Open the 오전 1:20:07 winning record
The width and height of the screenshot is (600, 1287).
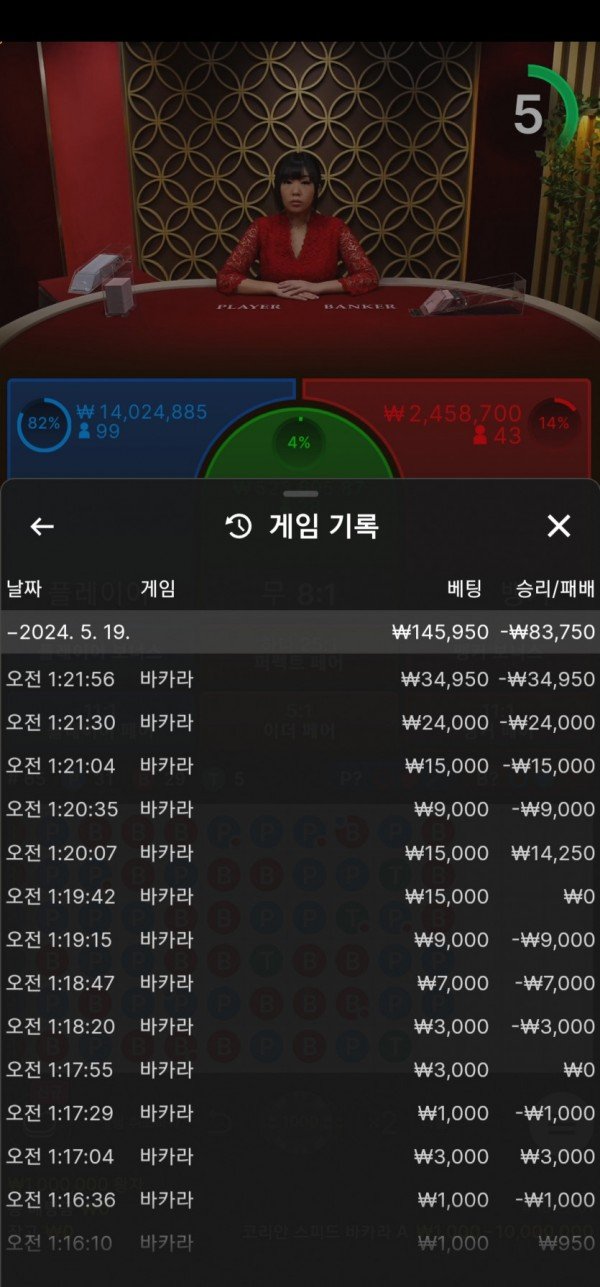coord(300,853)
